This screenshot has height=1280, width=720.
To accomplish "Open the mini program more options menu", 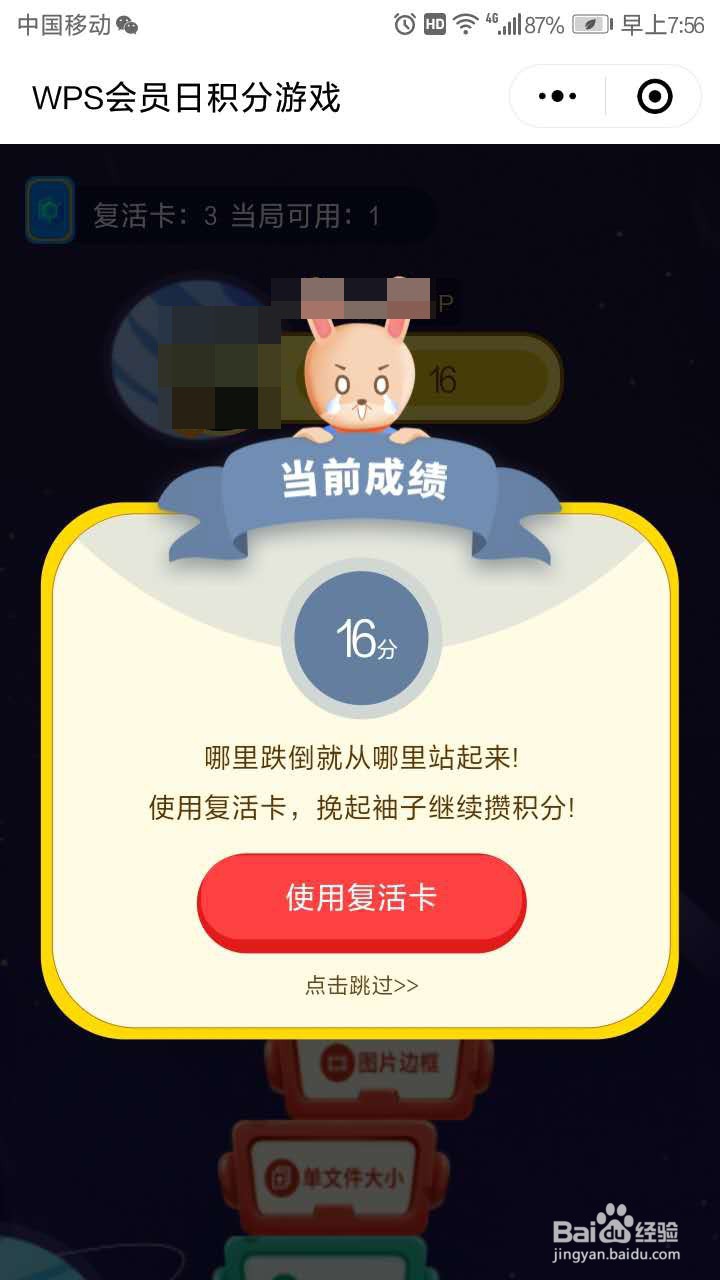I will 557,95.
